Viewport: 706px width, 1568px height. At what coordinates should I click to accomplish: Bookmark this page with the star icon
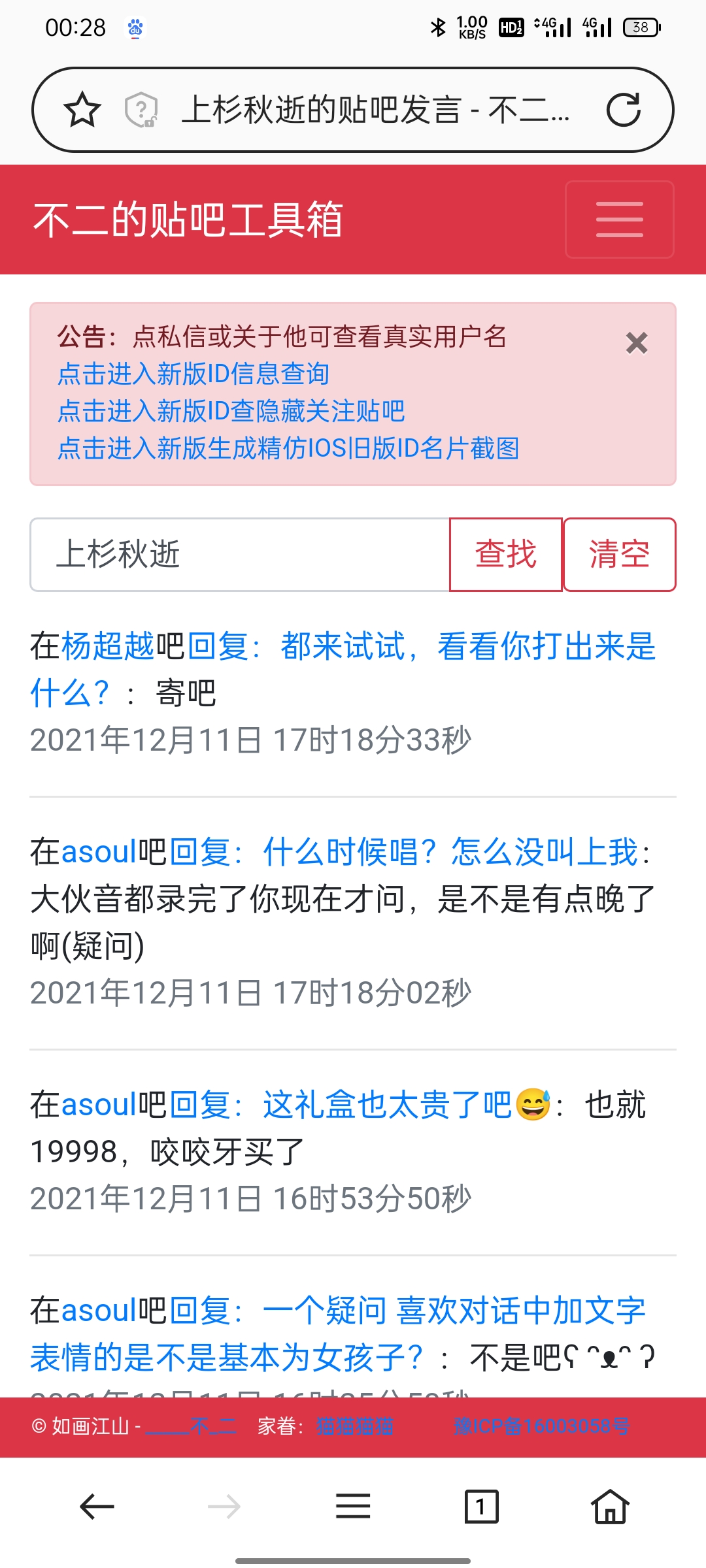pos(82,110)
